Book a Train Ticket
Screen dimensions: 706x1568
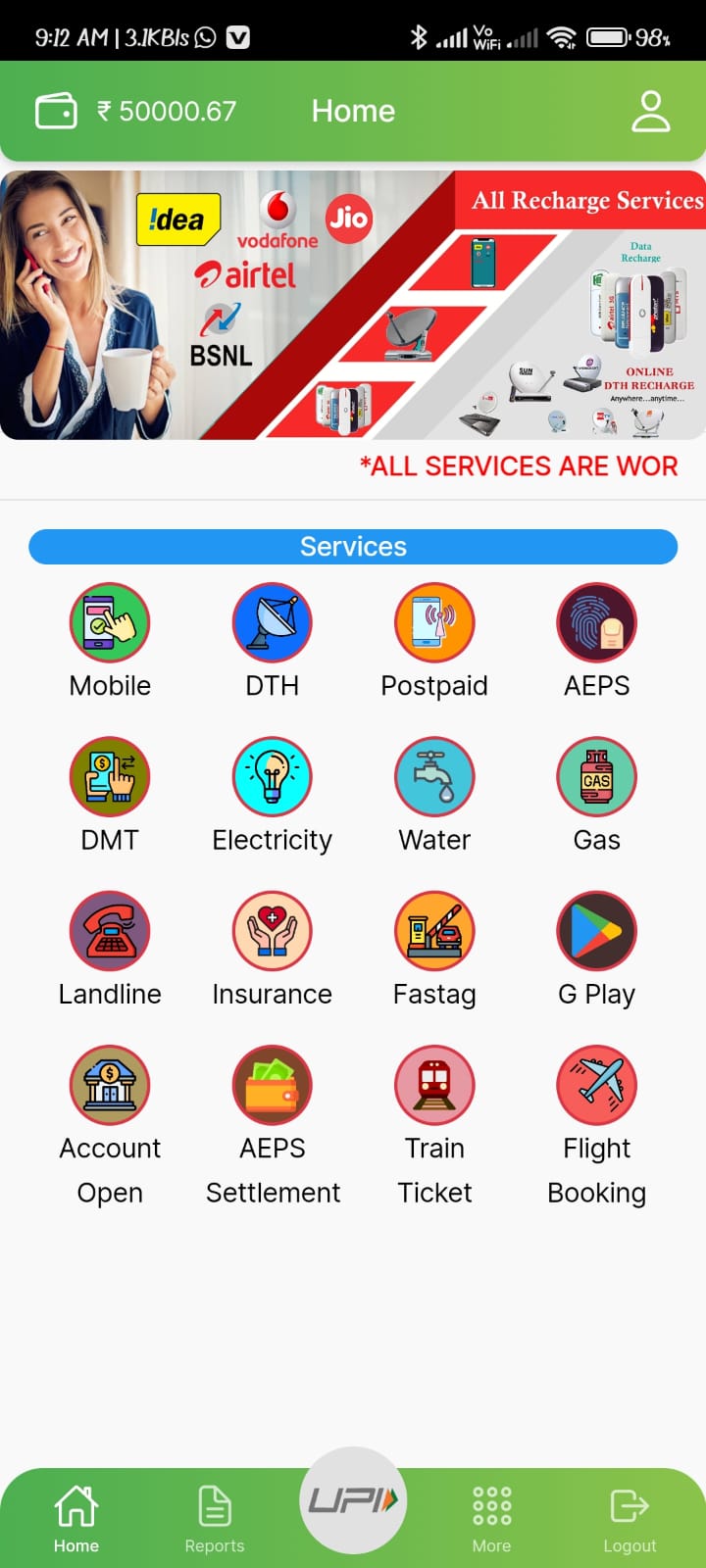[x=434, y=1086]
